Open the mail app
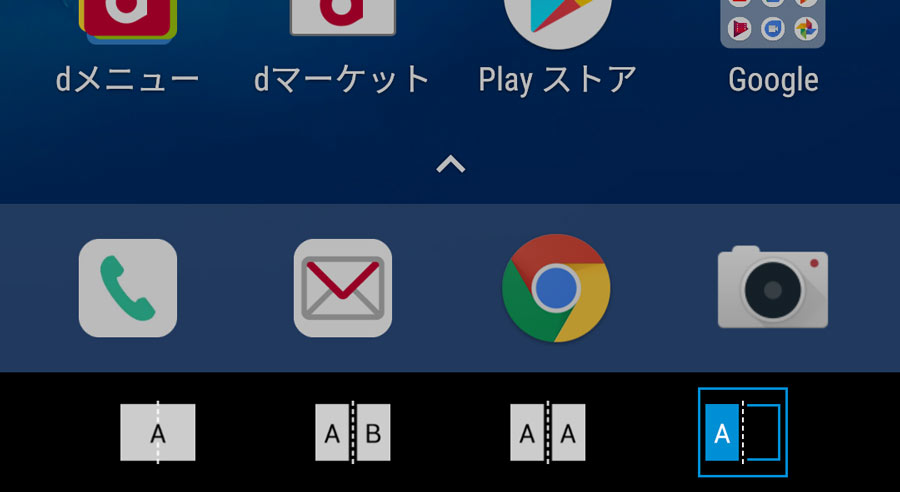900x492 pixels. (x=343, y=288)
